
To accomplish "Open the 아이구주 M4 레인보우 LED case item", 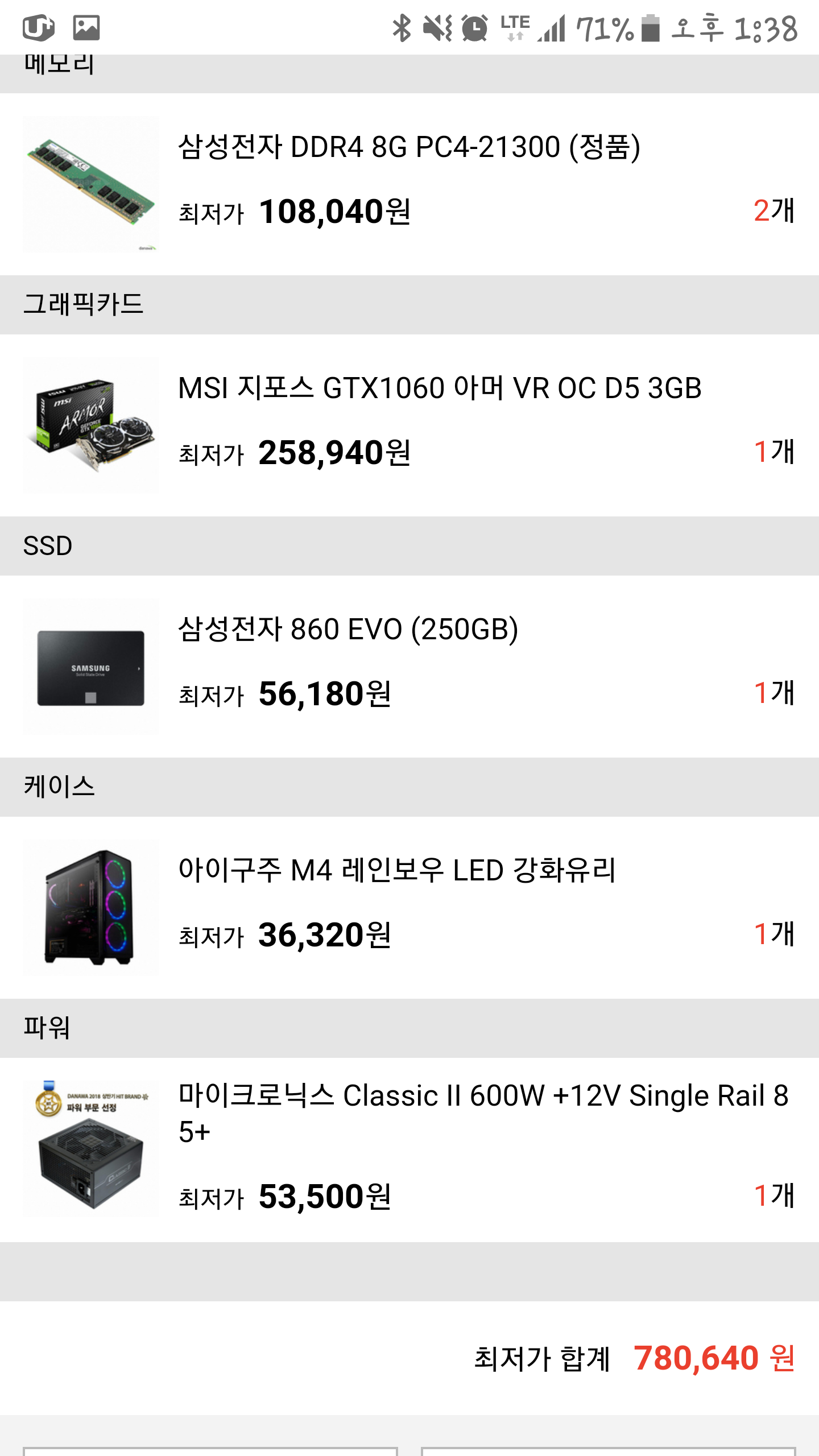I will click(x=397, y=871).
